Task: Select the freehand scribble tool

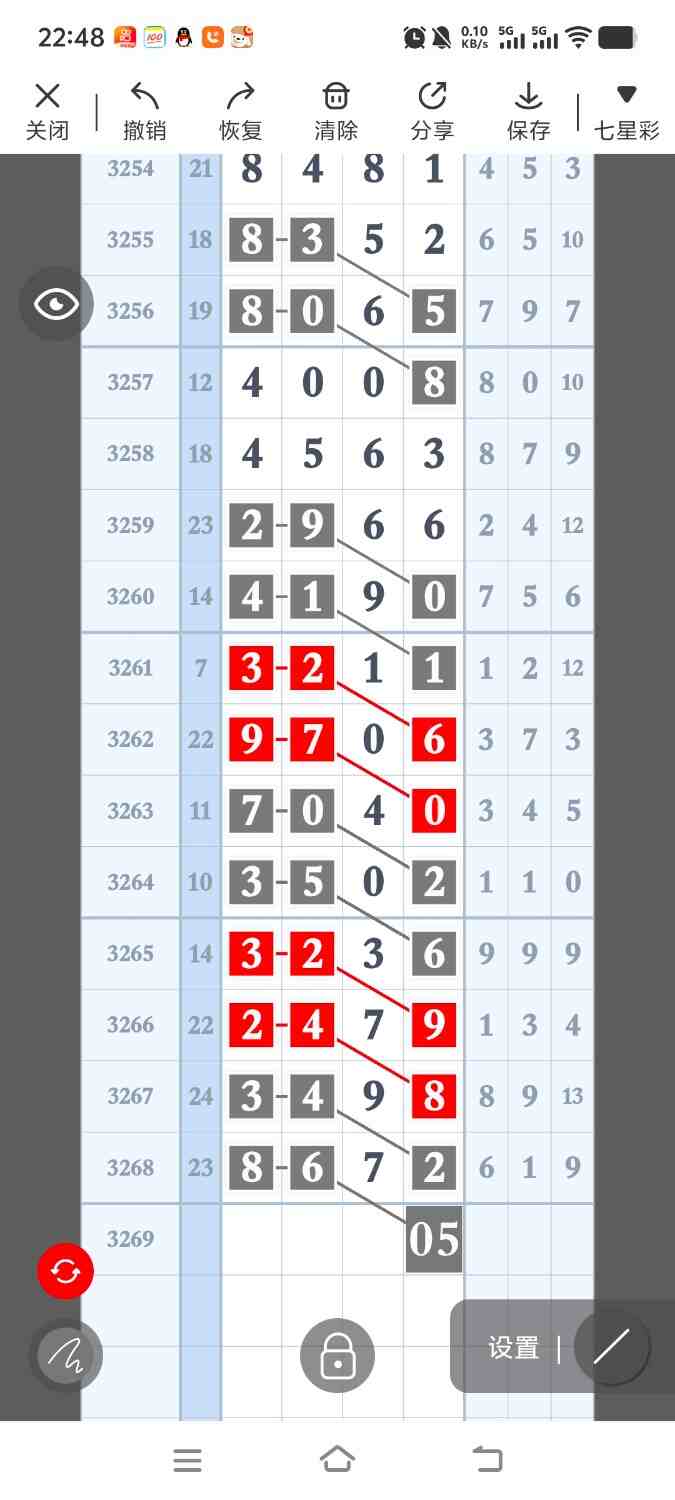Action: [65, 1355]
